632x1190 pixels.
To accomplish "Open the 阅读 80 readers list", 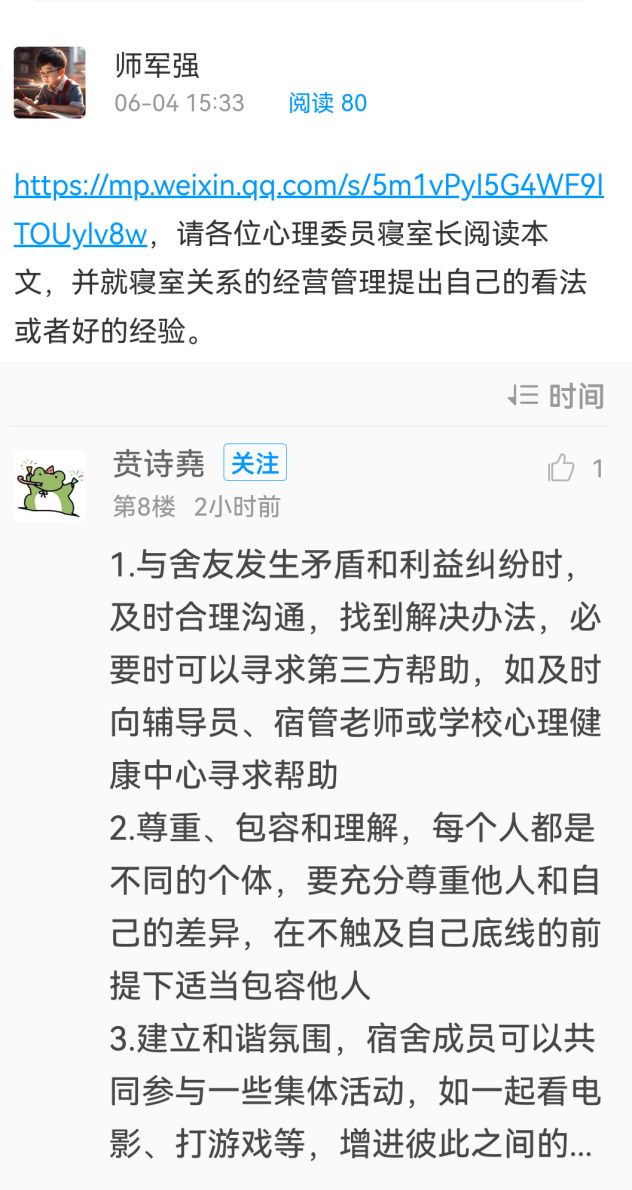I will pyautogui.click(x=327, y=103).
